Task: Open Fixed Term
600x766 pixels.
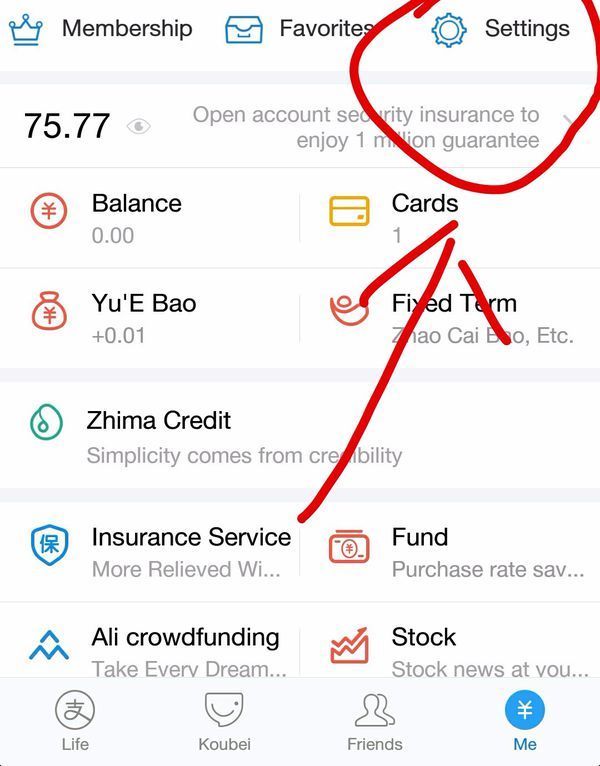Action: [454, 317]
